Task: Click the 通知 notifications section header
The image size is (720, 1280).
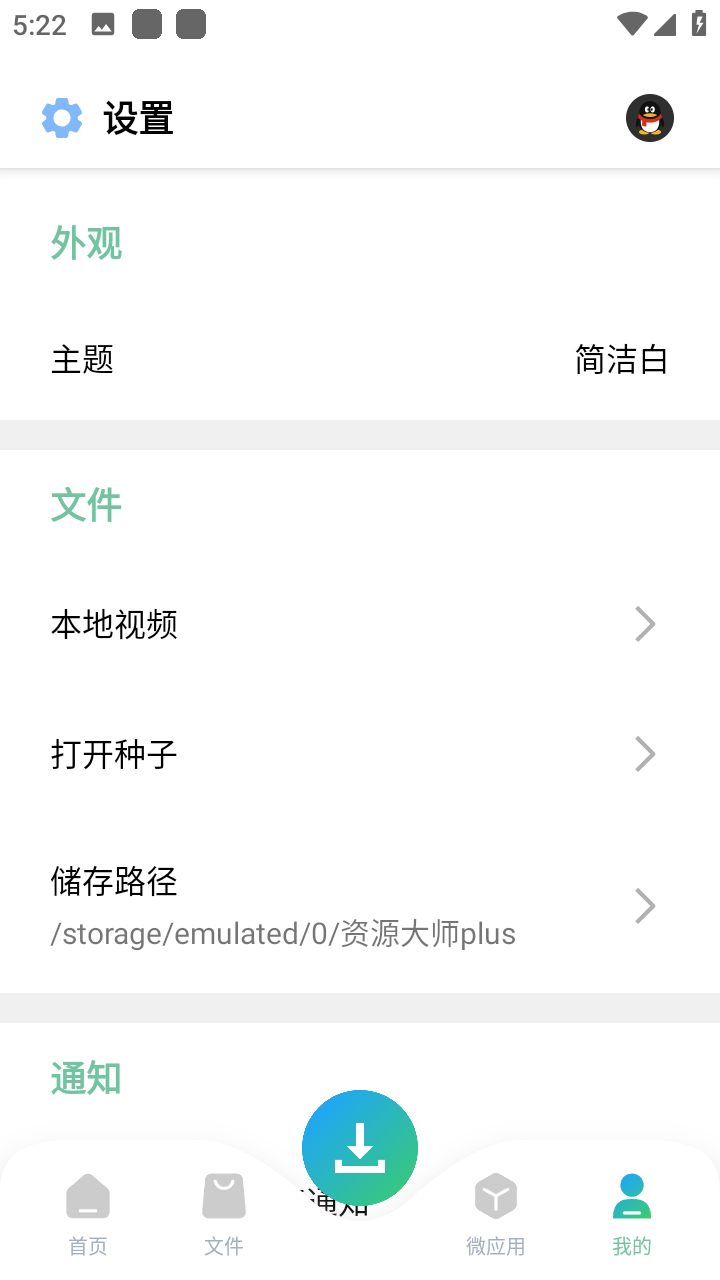Action: 86,1078
